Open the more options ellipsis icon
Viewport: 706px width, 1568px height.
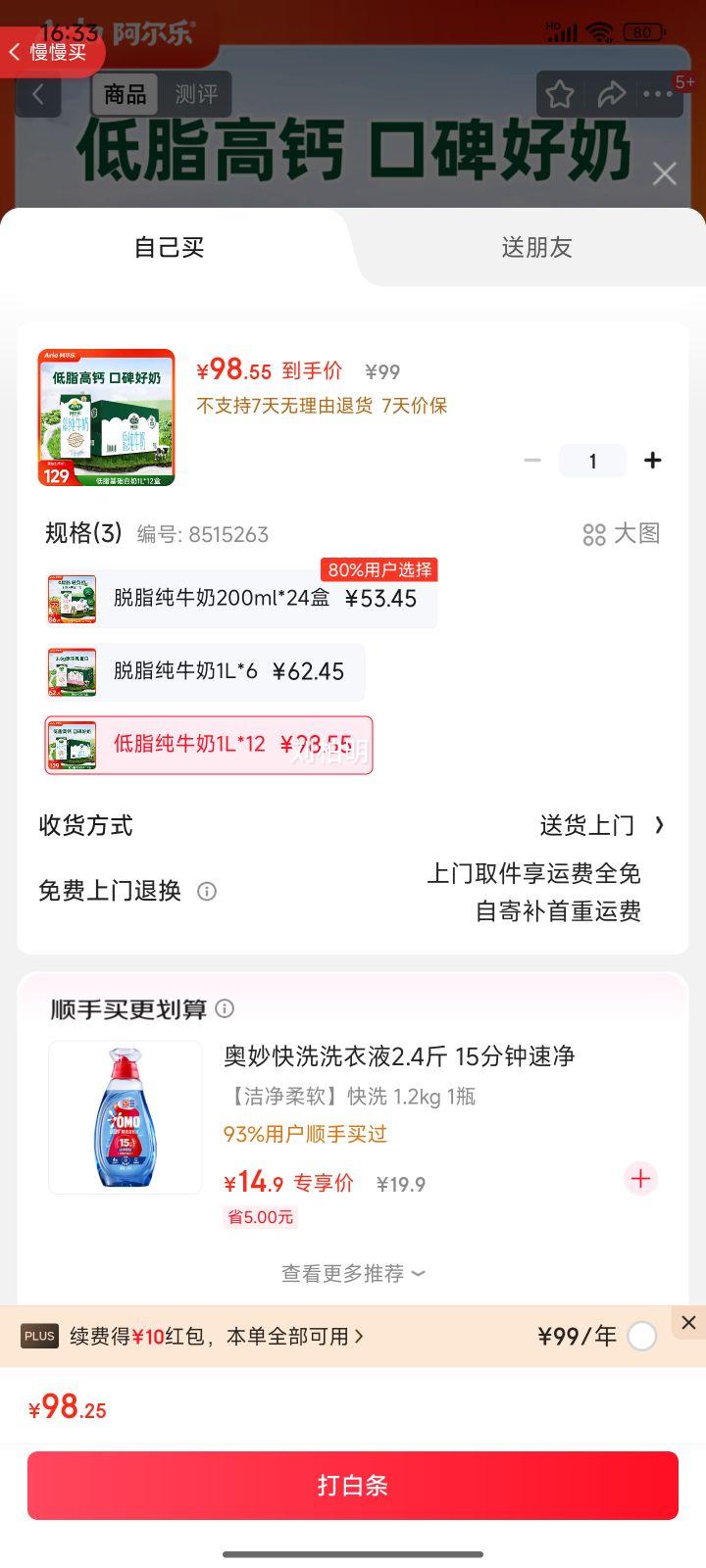tap(658, 94)
